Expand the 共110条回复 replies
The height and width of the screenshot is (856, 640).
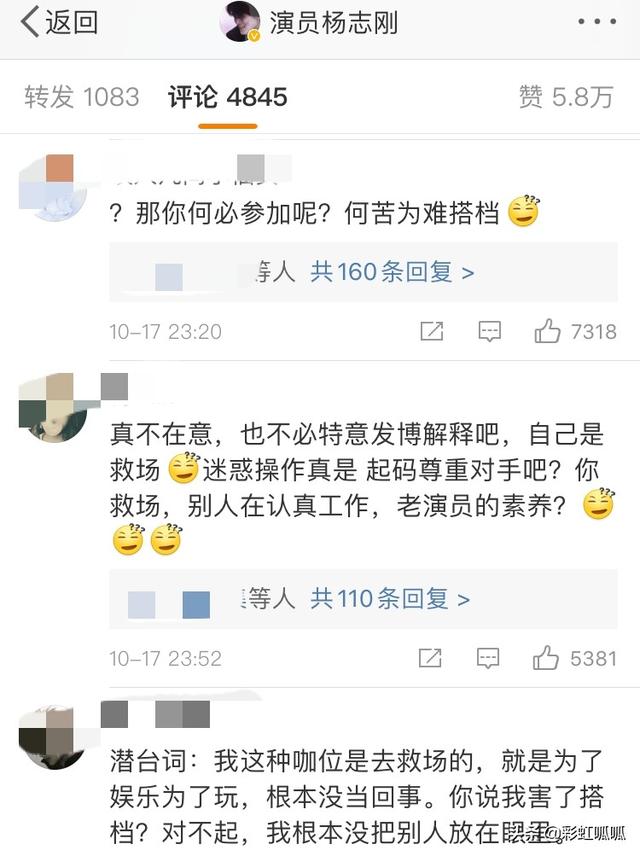[x=389, y=599]
